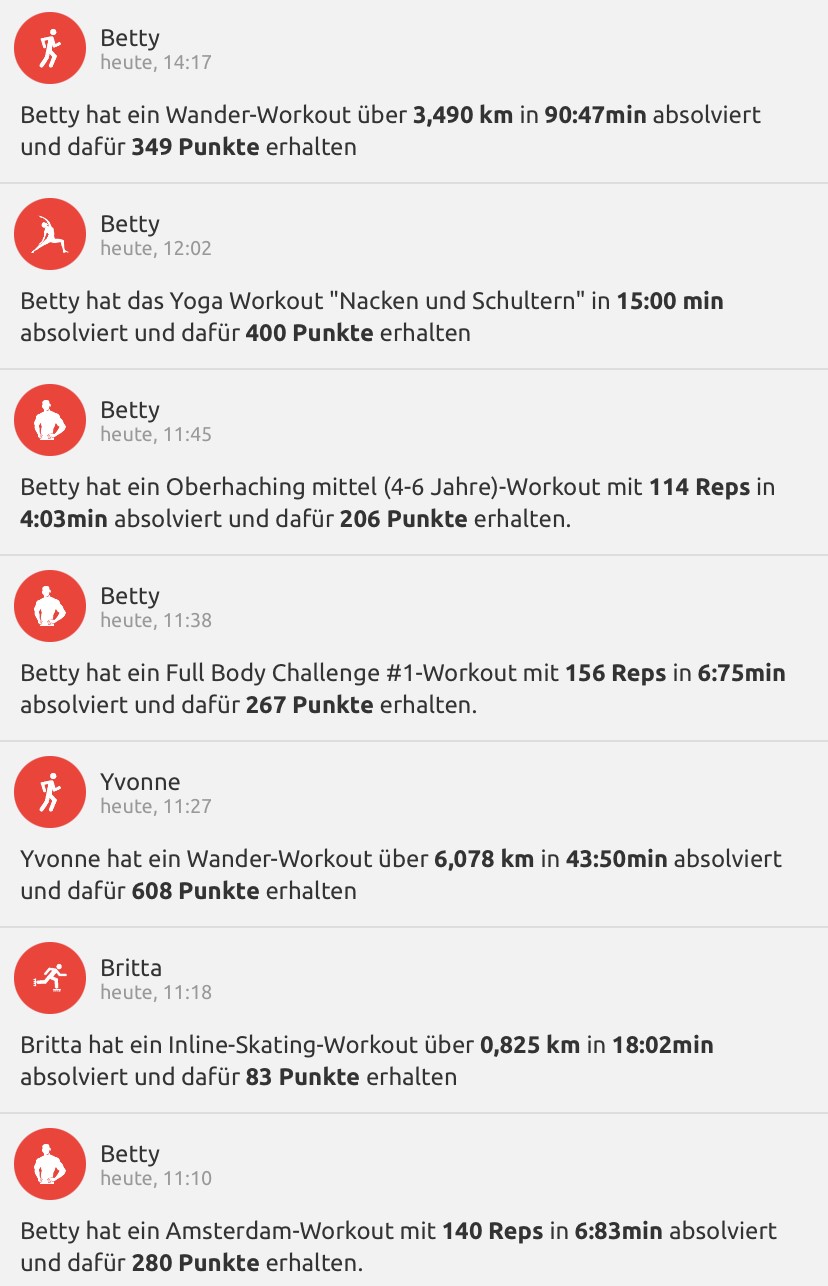
Task: Open Betty's Oberhaching mittel workout entry
Action: point(414,502)
